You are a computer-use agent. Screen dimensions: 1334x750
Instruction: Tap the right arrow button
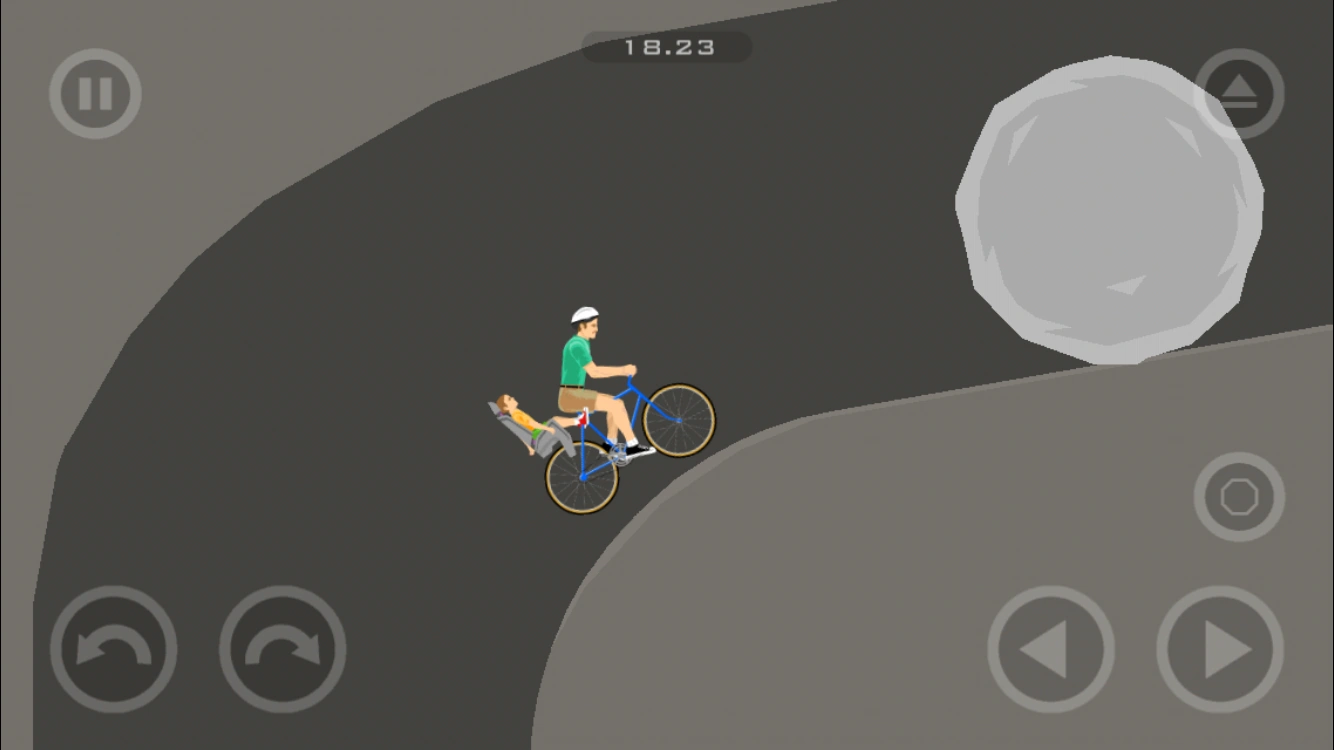1220,649
